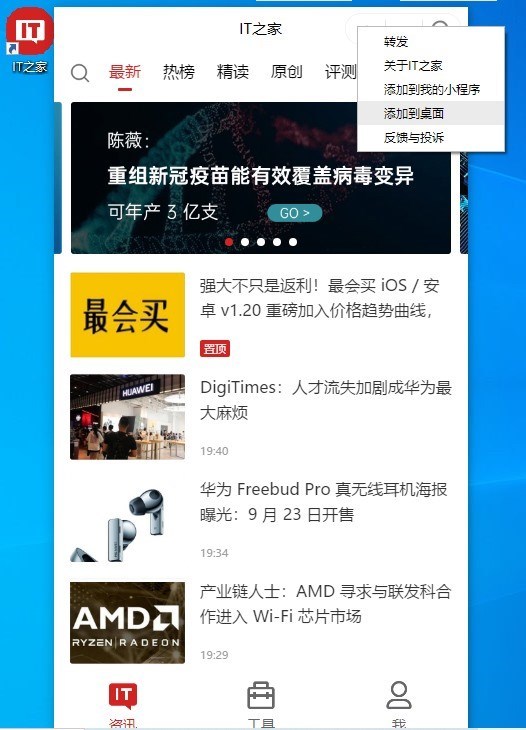Switch to the 原创 tab
This screenshot has width=526, height=730.
tap(287, 72)
